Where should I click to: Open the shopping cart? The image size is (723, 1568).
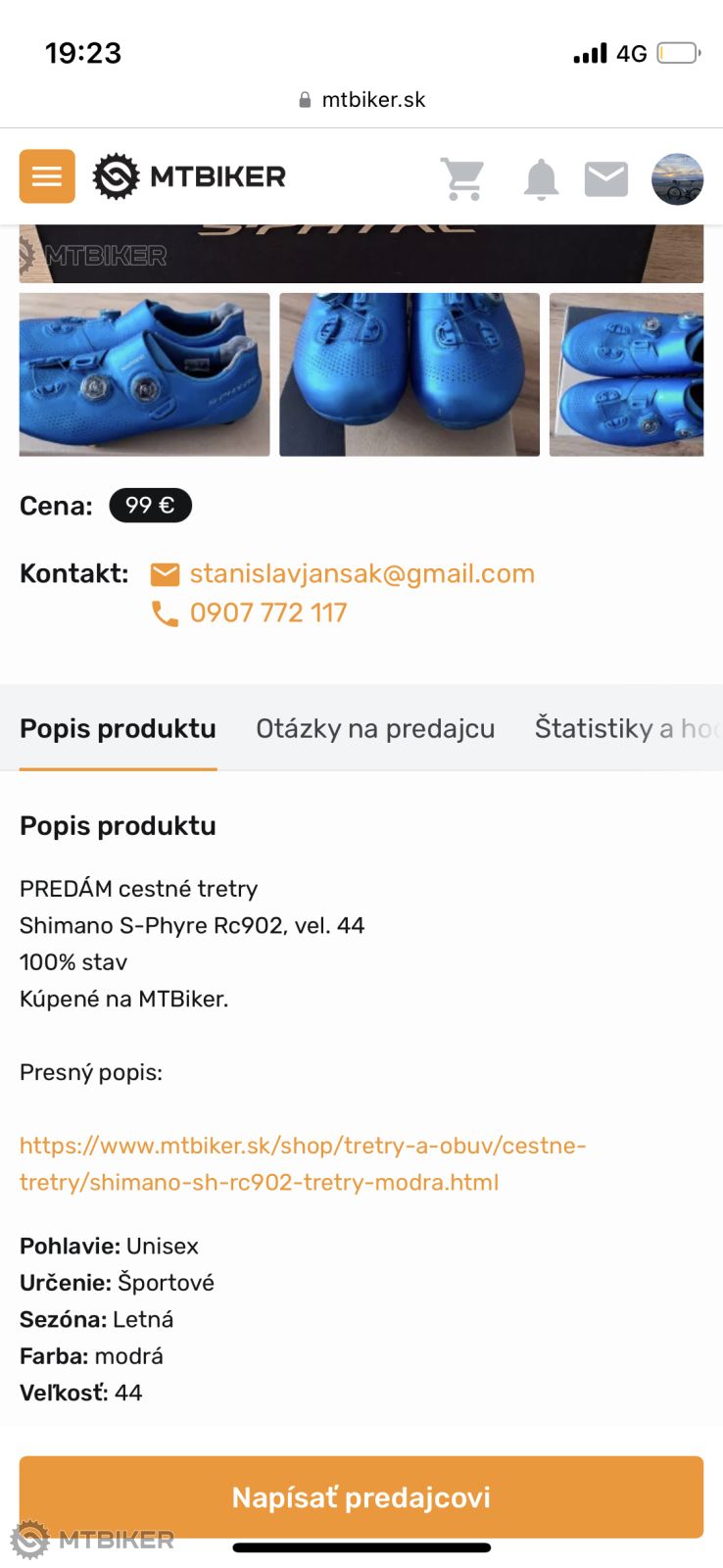coord(462,178)
